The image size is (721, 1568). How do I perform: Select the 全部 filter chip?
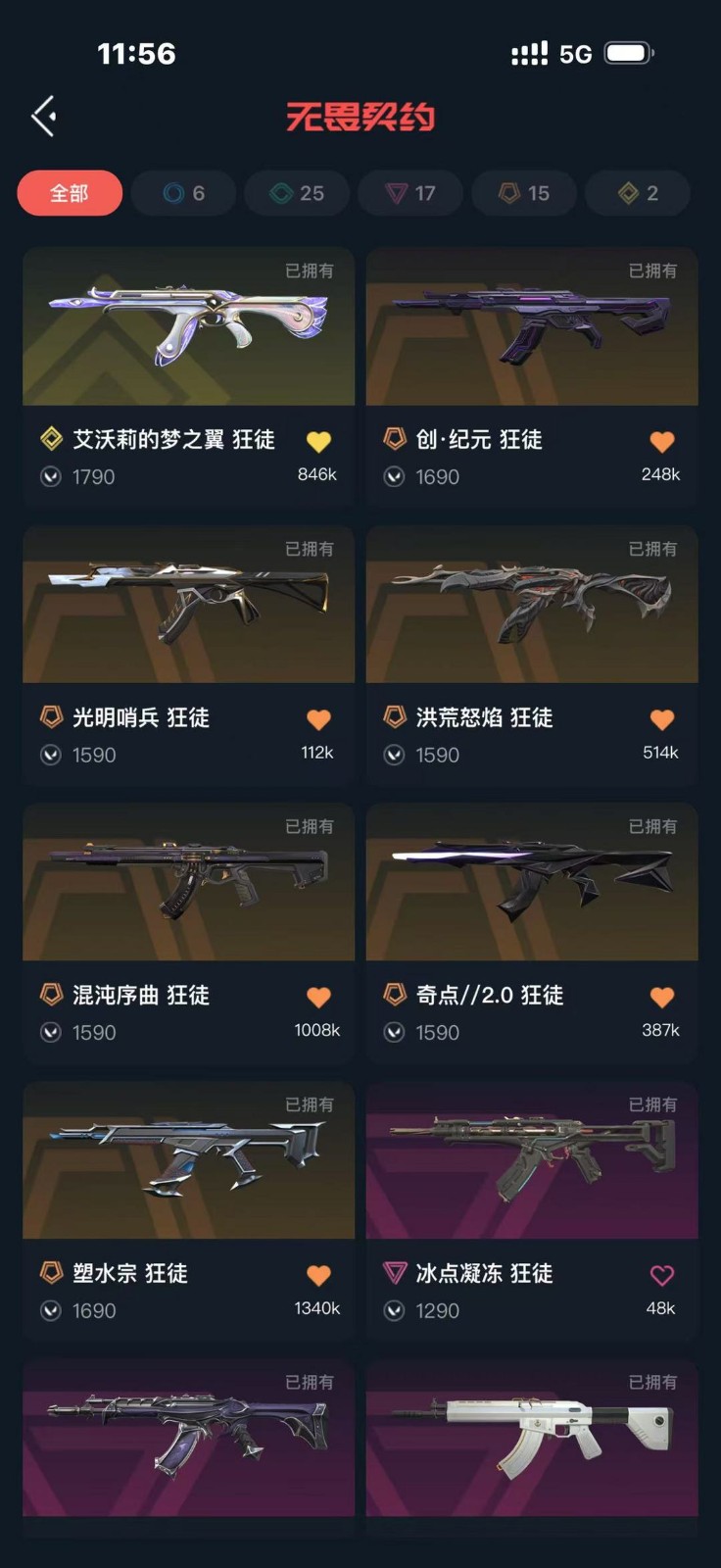pos(70,193)
